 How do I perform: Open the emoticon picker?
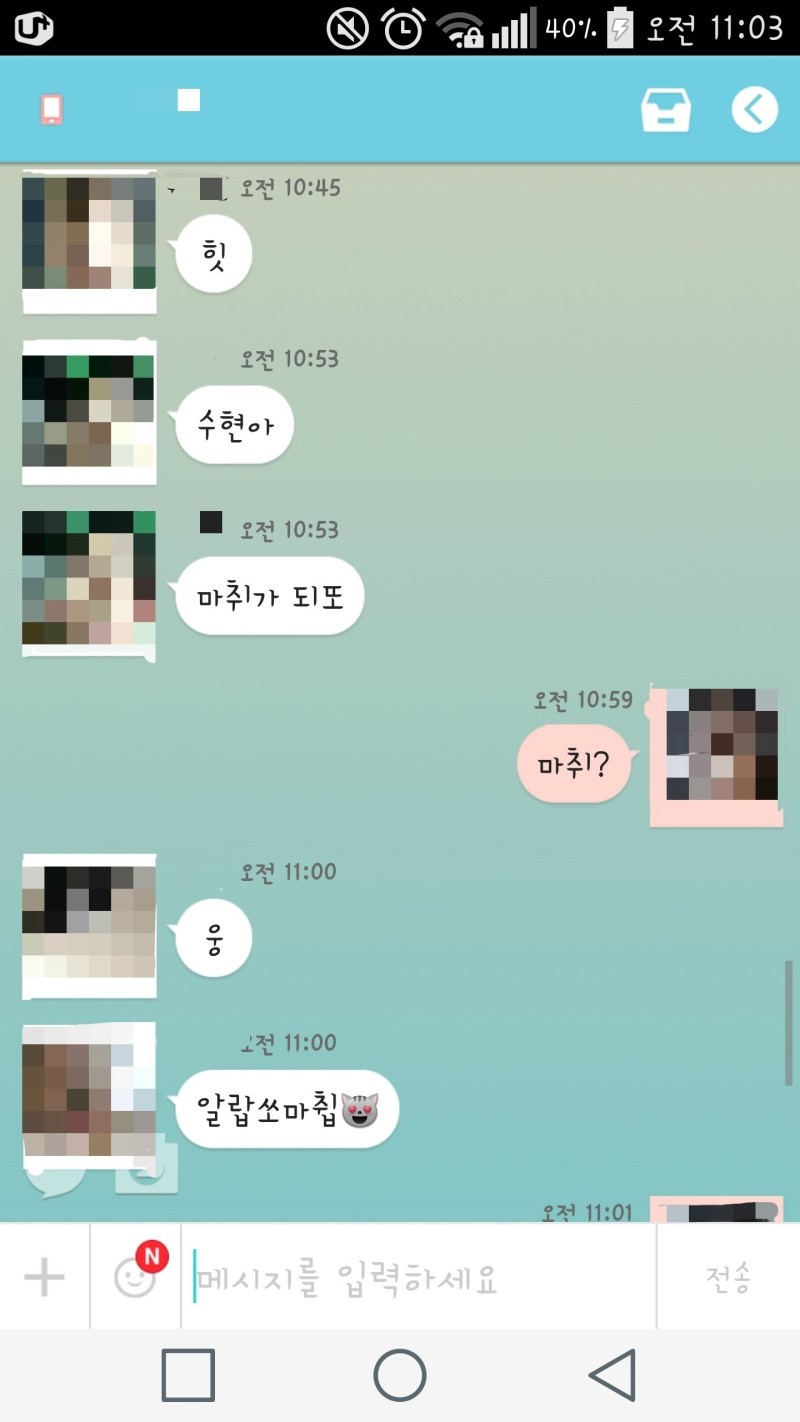[135, 1277]
